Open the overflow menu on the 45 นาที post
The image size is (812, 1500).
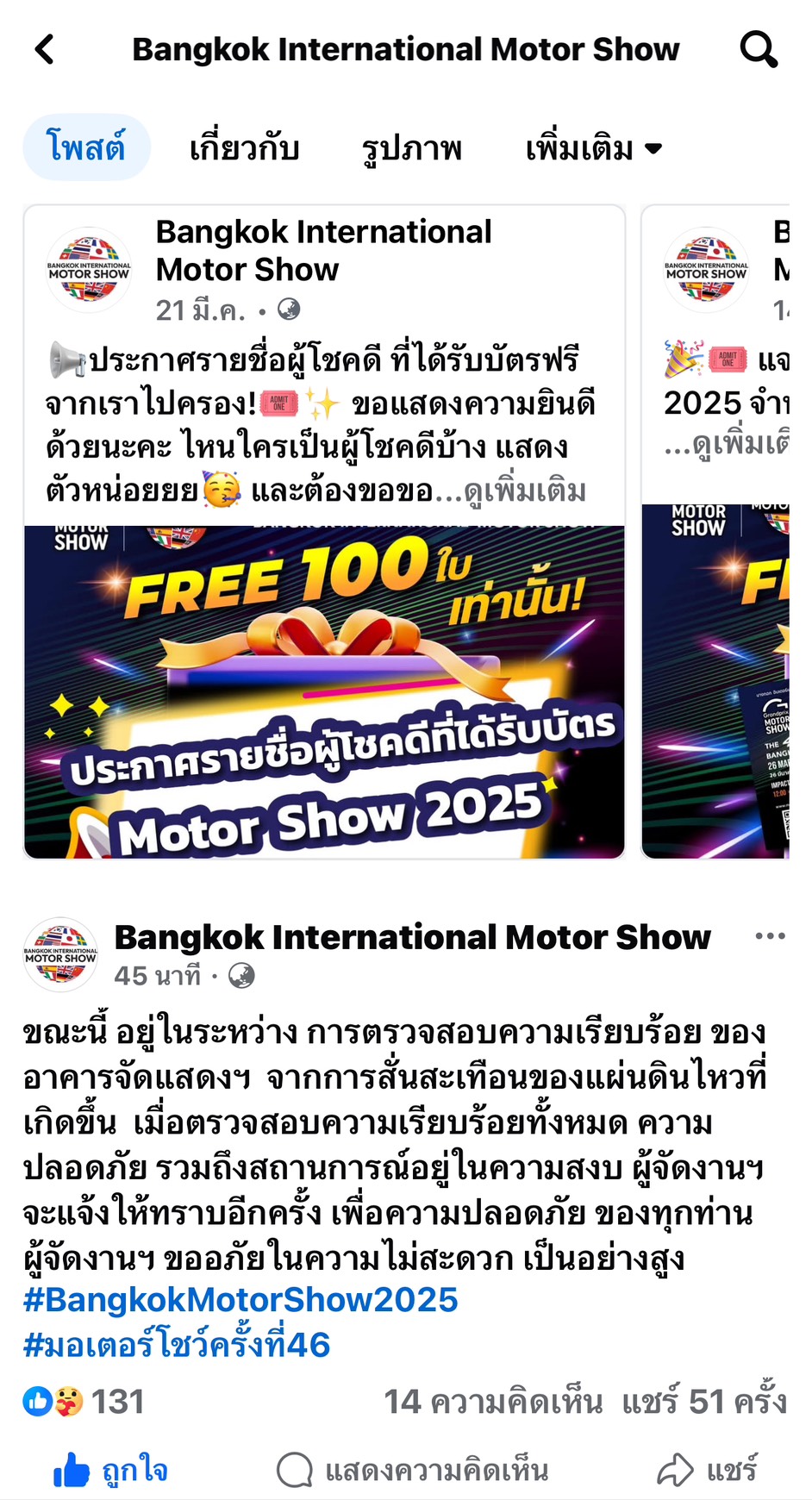point(769,936)
